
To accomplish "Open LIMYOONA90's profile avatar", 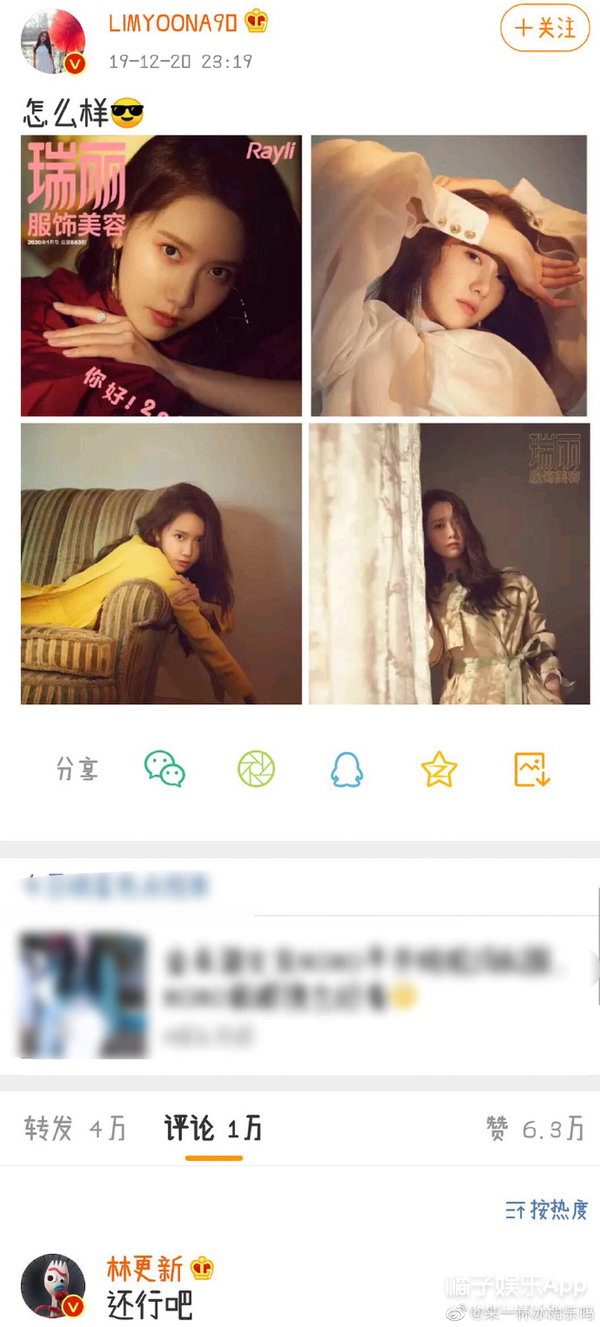I will pyautogui.click(x=53, y=42).
